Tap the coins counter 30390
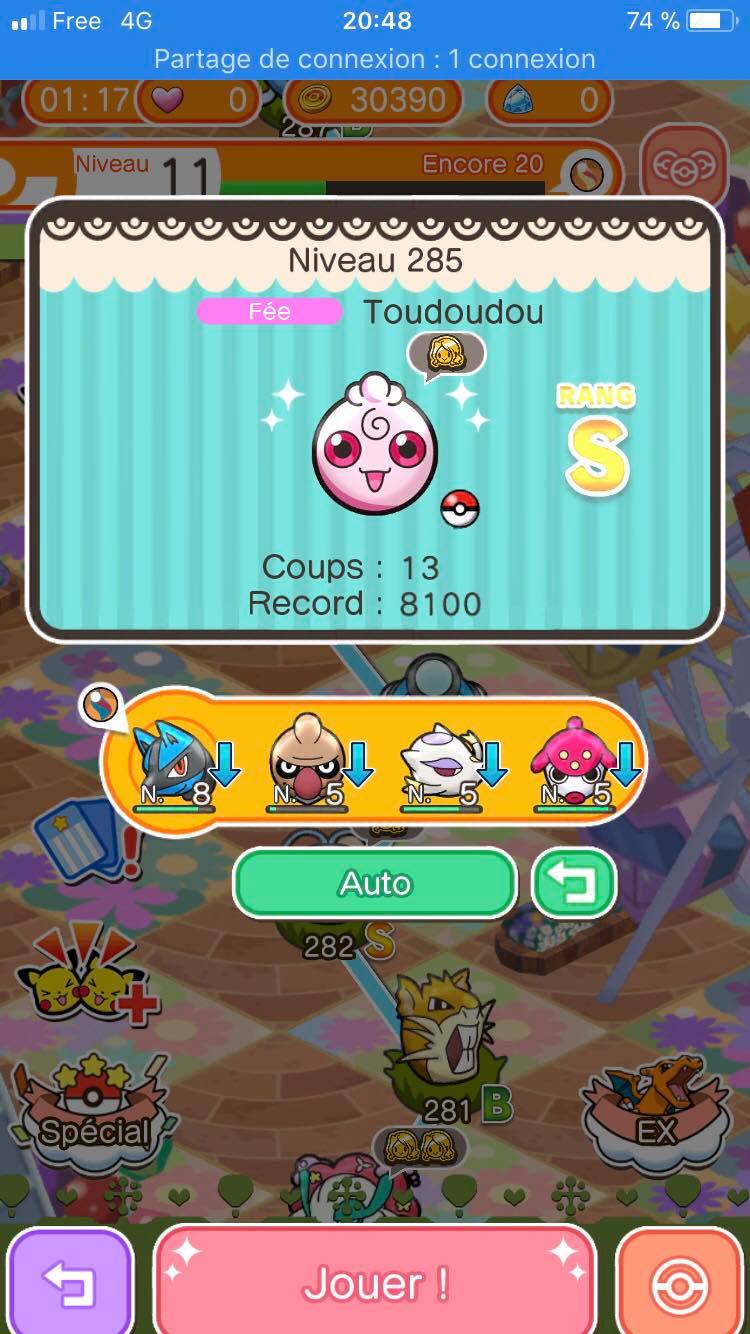The height and width of the screenshot is (1334, 750). [375, 100]
